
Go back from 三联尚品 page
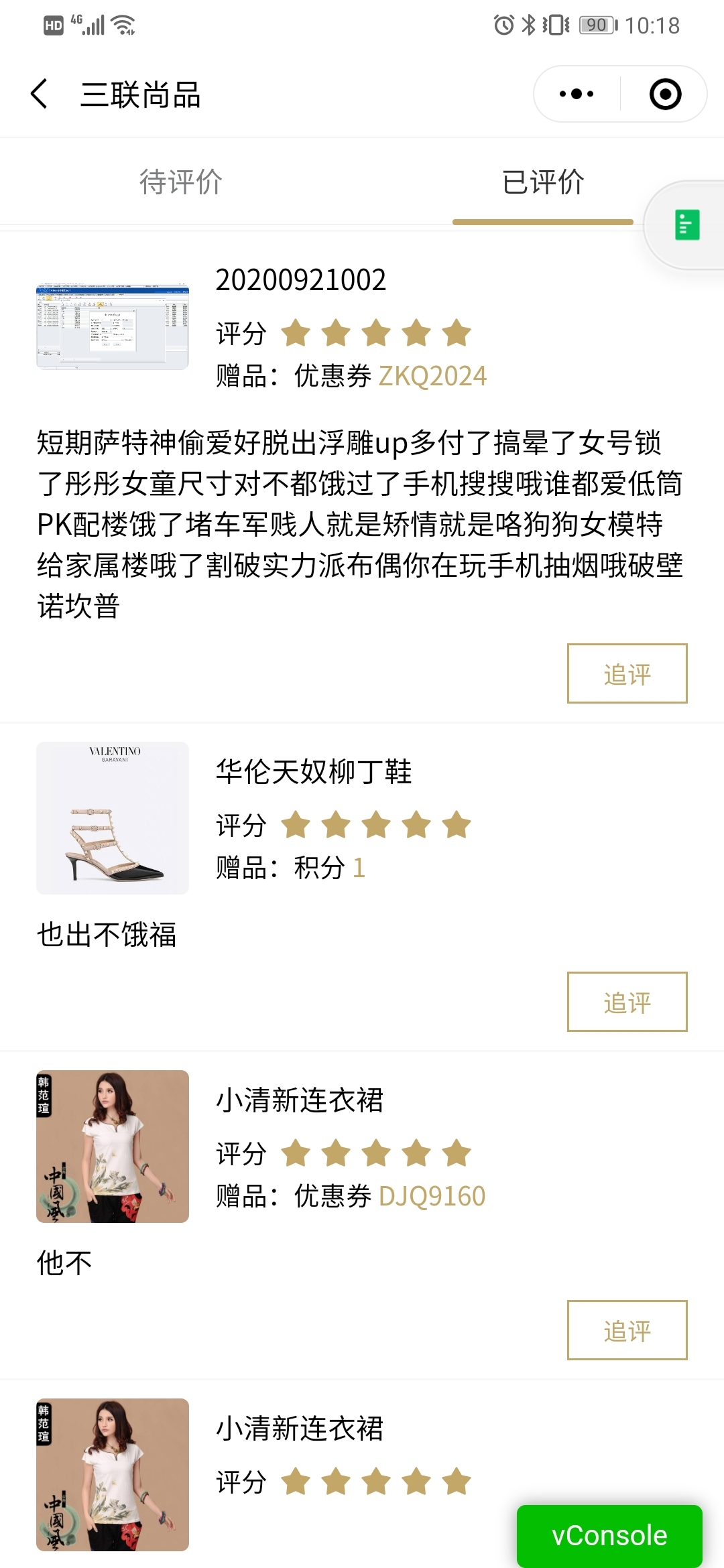pyautogui.click(x=40, y=94)
